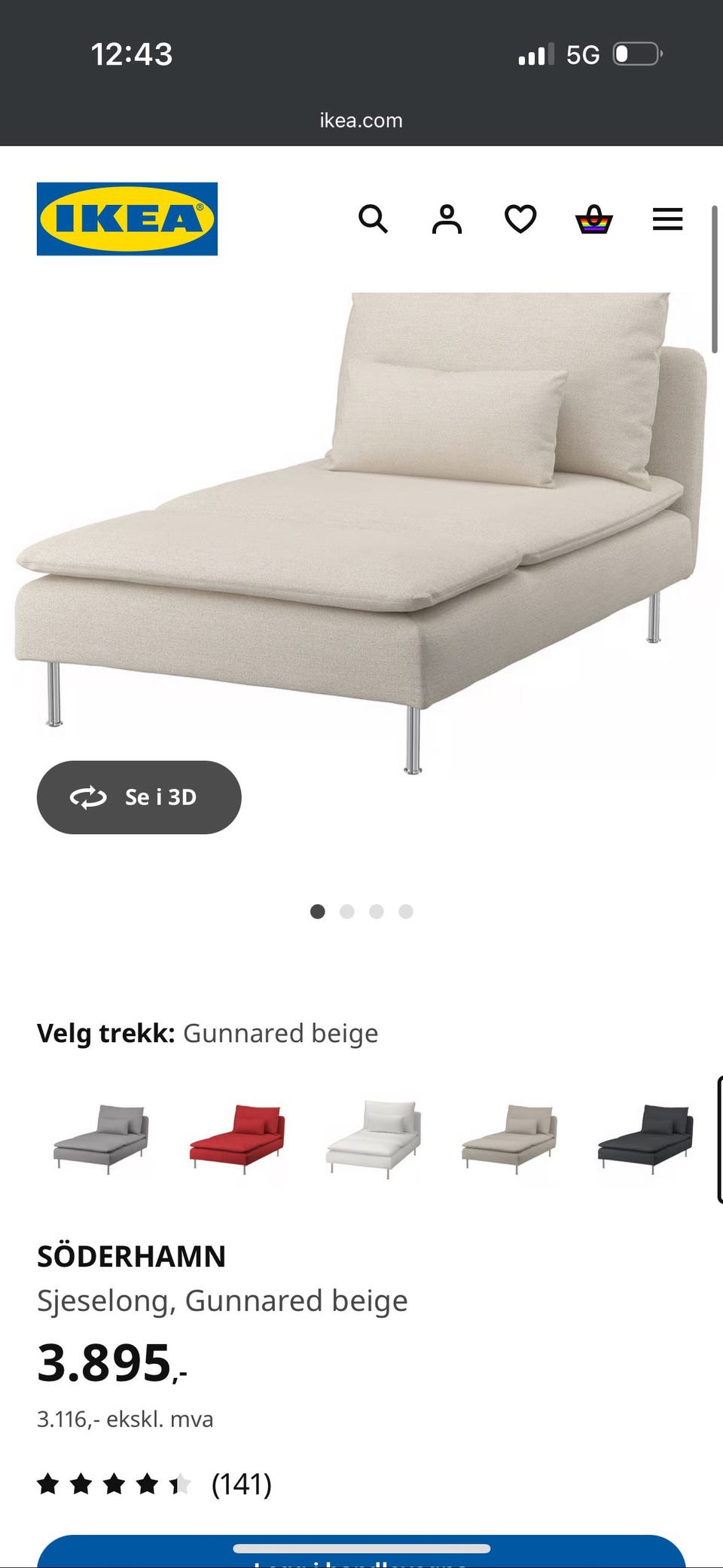Open the hamburger menu
The image size is (723, 1568).
point(667,219)
